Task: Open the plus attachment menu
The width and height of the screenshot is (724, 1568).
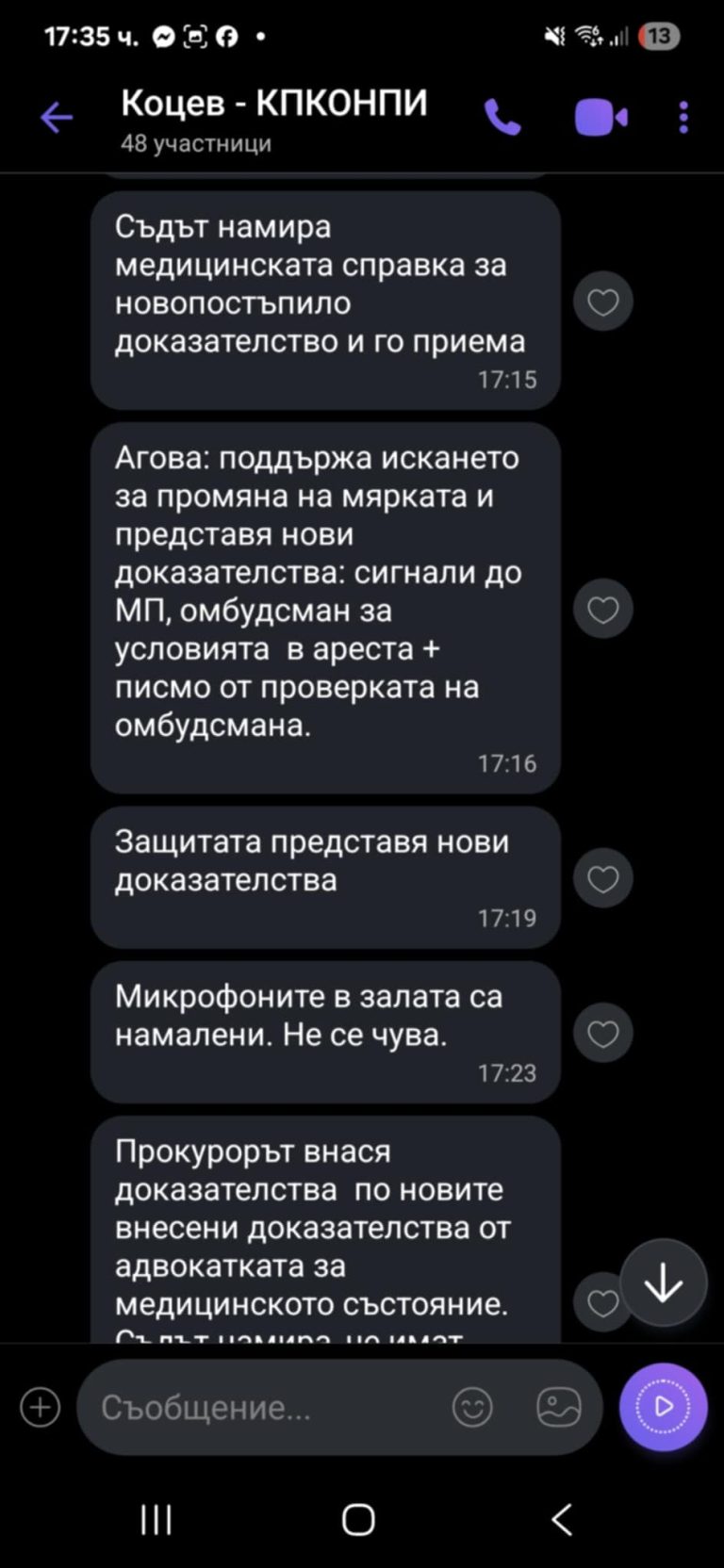Action: tap(41, 1408)
